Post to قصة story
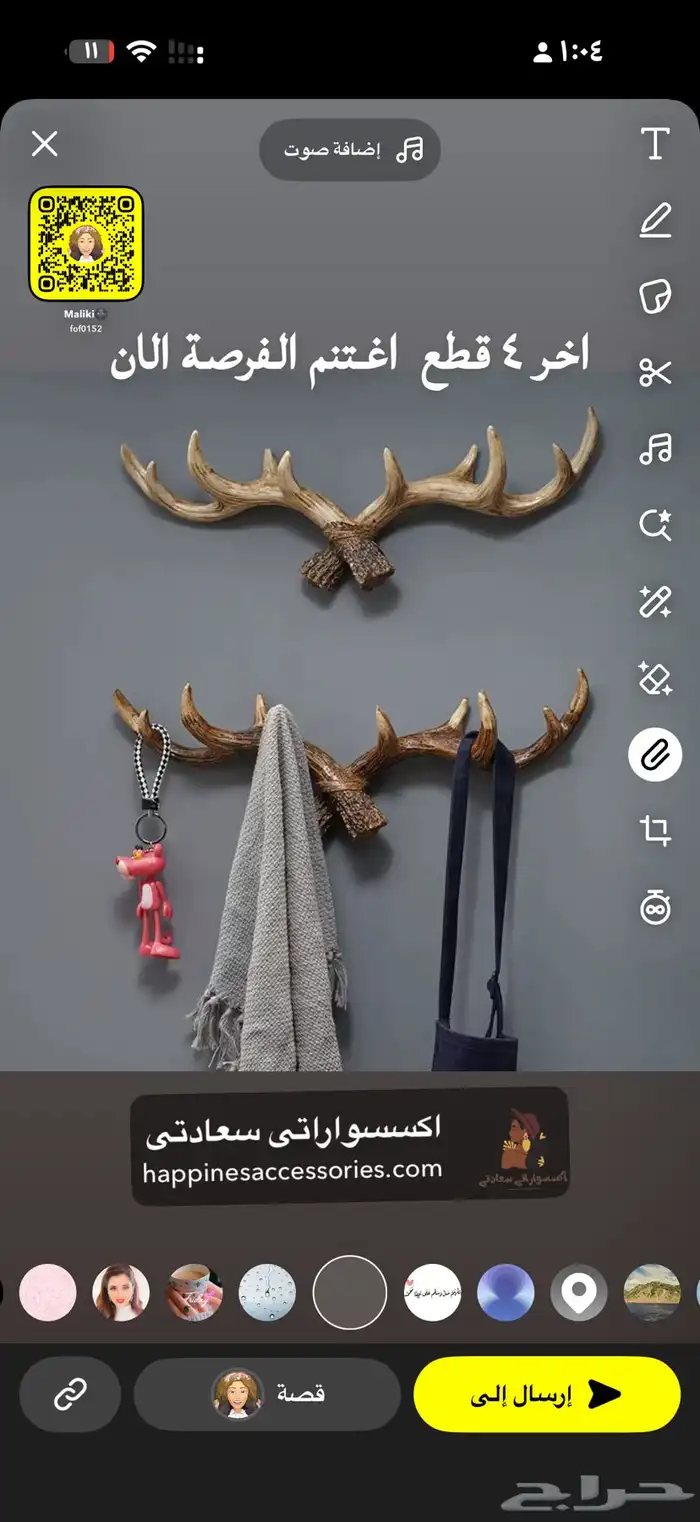700x1522 pixels. coord(268,1394)
